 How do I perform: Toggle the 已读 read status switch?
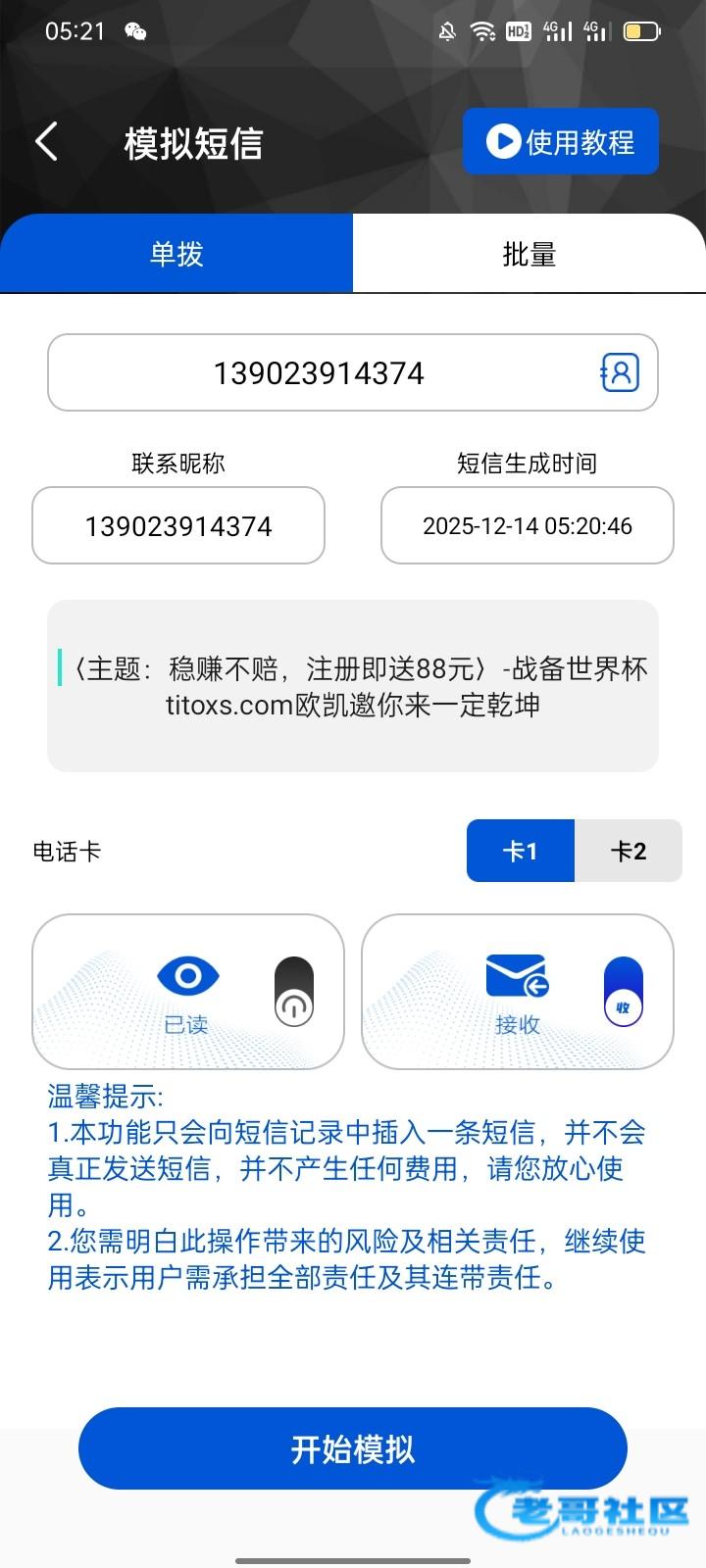coord(293,992)
